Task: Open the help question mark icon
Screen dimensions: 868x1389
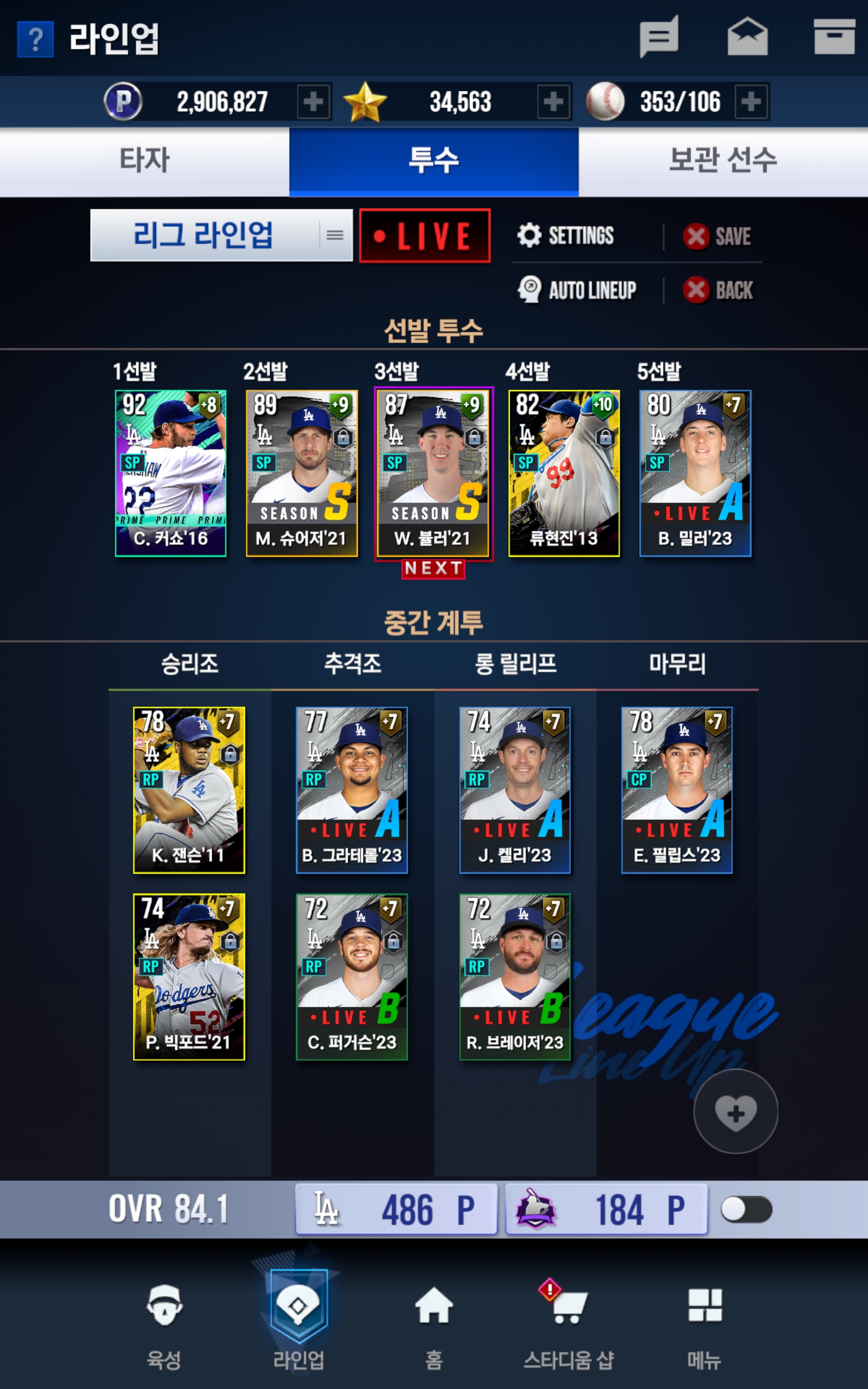Action: click(x=35, y=39)
